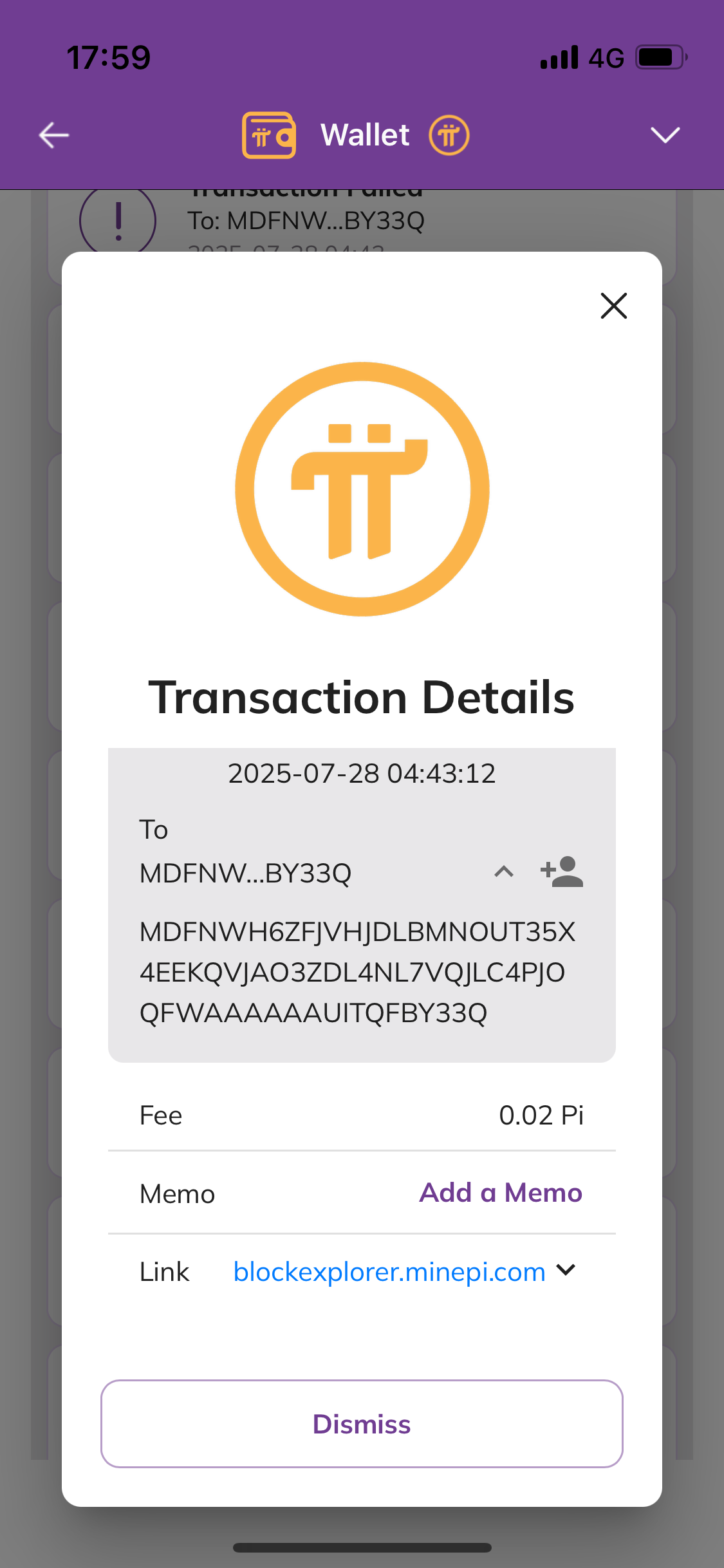Tap Add a Memo
The image size is (724, 1568).
coord(501,1193)
